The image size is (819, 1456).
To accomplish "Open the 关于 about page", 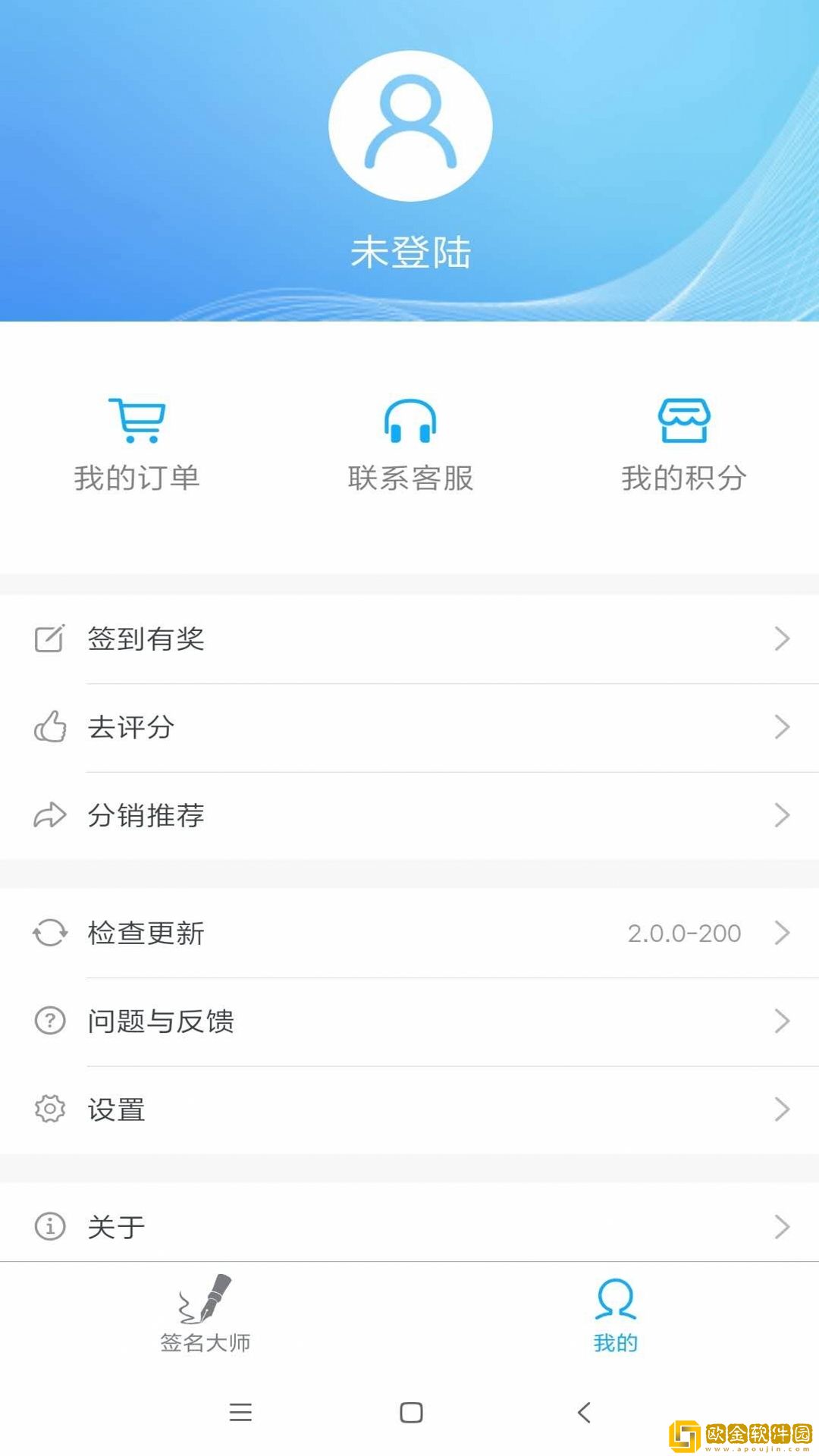I will (x=409, y=1226).
